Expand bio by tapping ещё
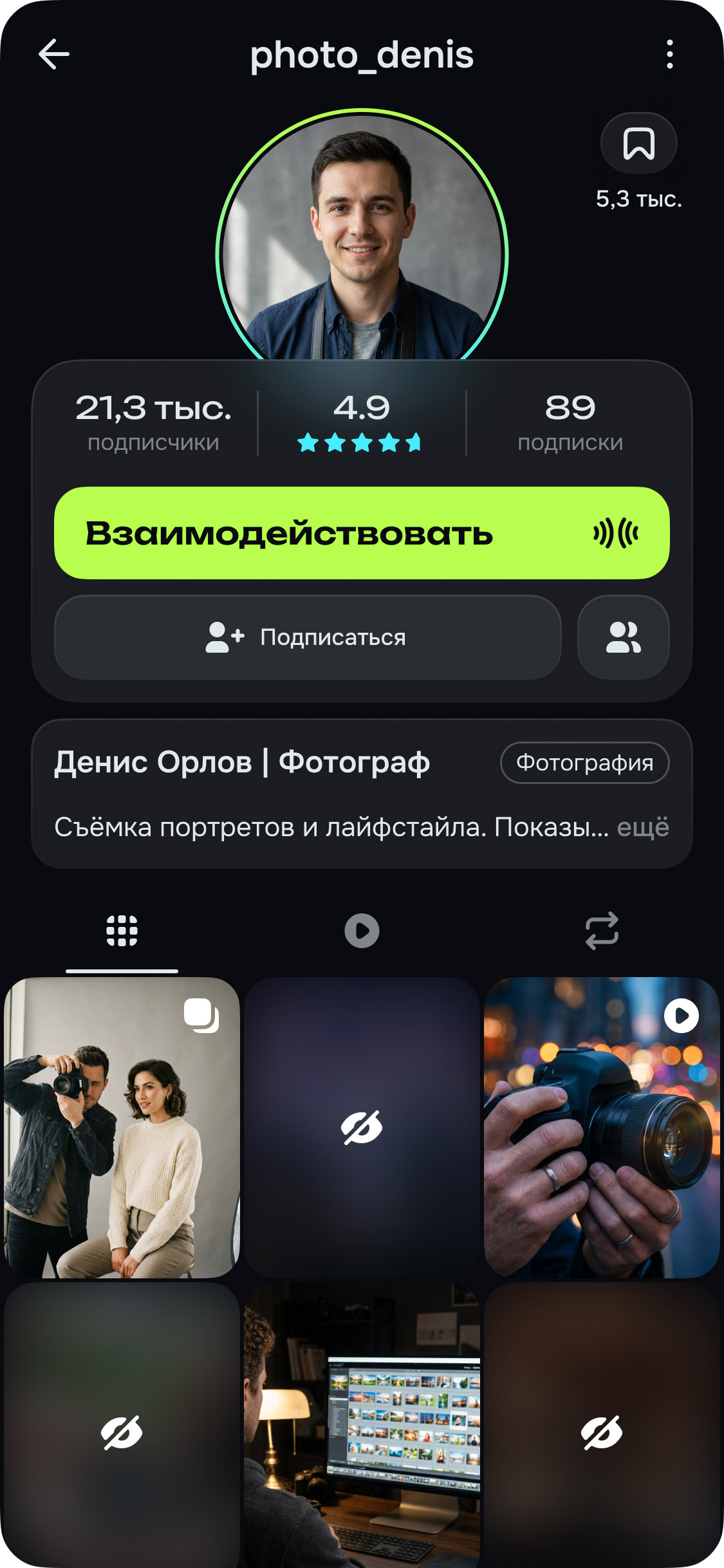This screenshot has height=1568, width=724. [x=642, y=829]
